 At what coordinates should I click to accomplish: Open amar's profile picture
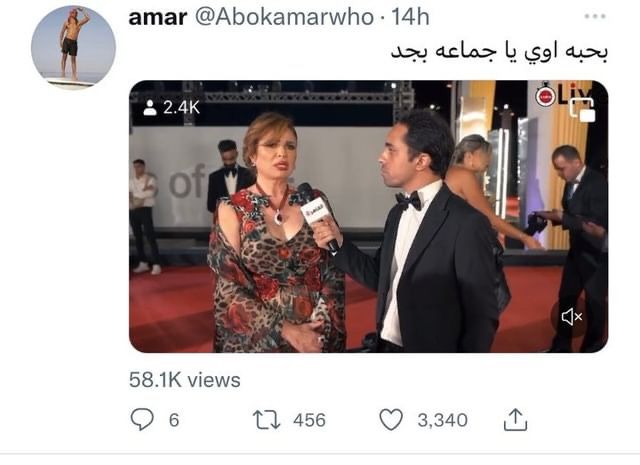click(x=74, y=47)
